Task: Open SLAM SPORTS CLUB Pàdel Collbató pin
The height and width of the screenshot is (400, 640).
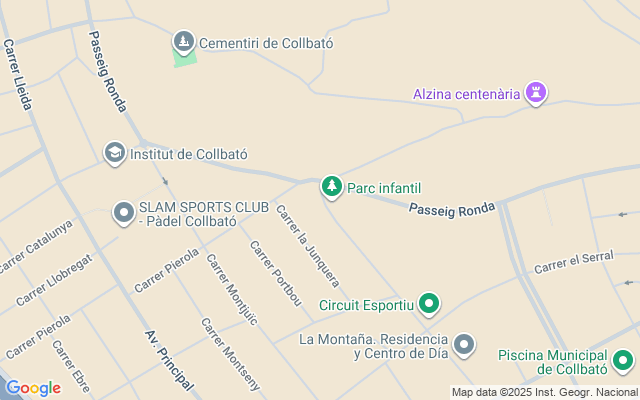Action: 124,213
